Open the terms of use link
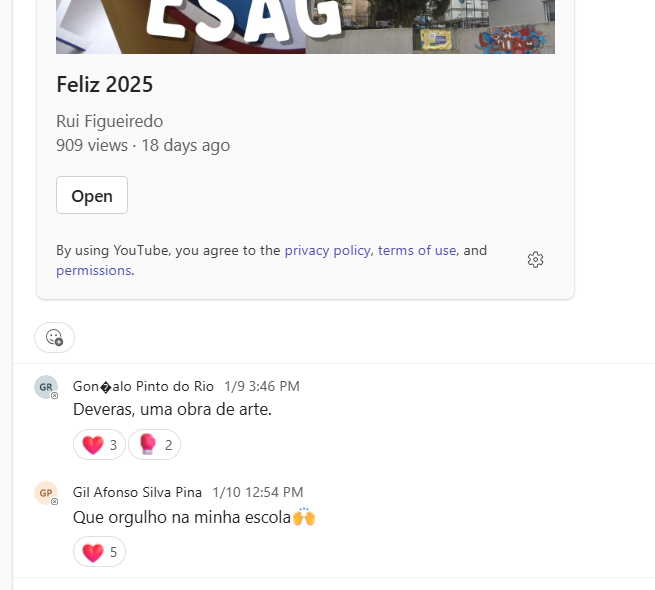The width and height of the screenshot is (655, 590). point(417,251)
